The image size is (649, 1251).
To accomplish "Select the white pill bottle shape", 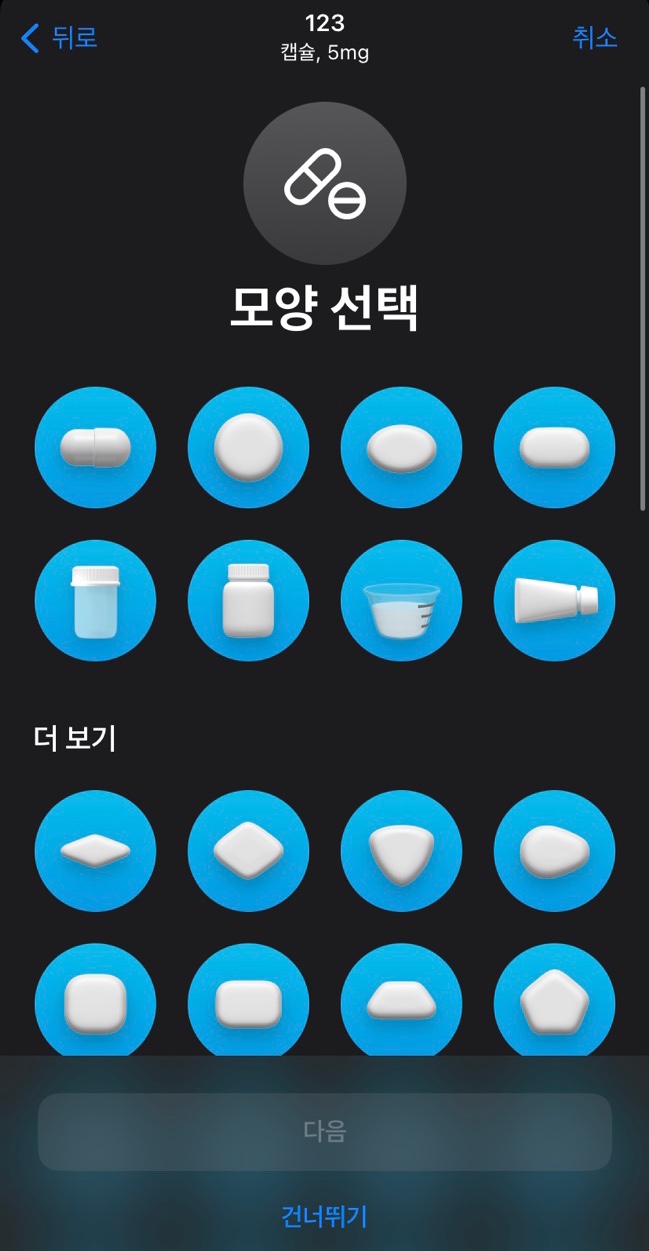I will [248, 600].
